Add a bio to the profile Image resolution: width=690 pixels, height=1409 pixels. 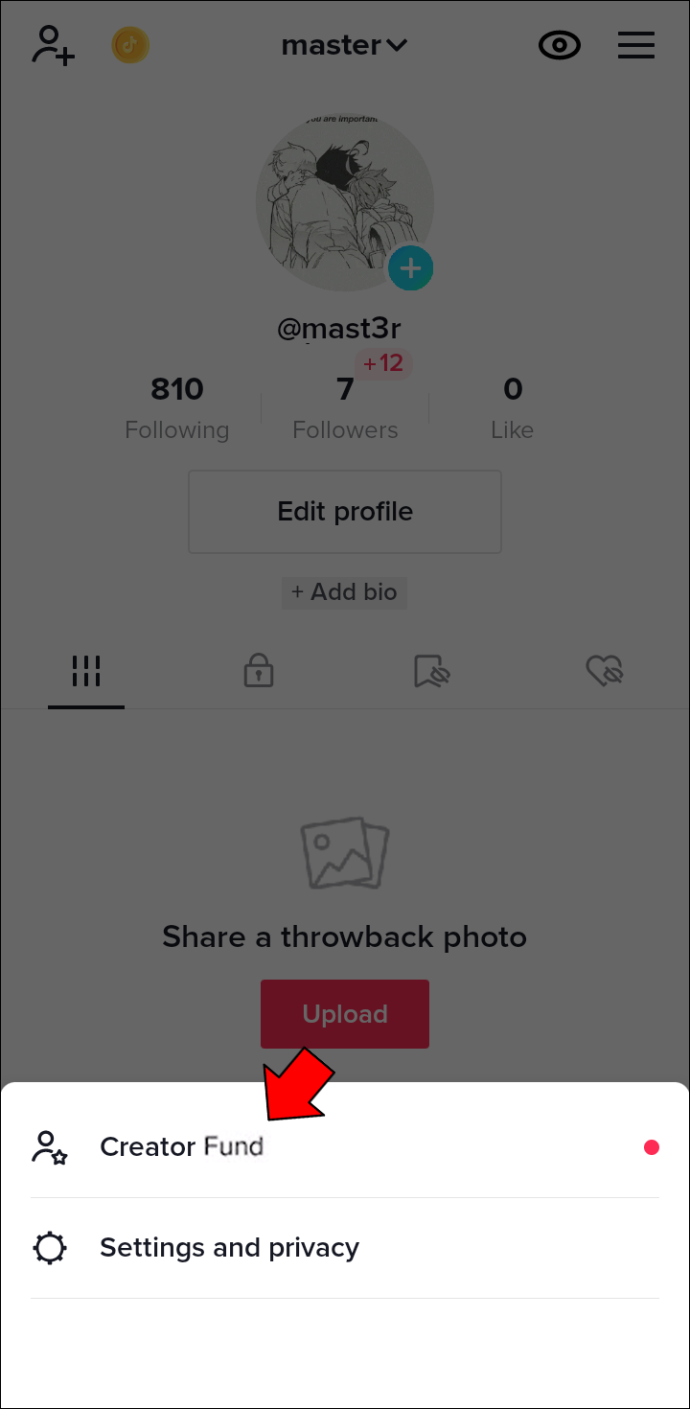click(345, 592)
